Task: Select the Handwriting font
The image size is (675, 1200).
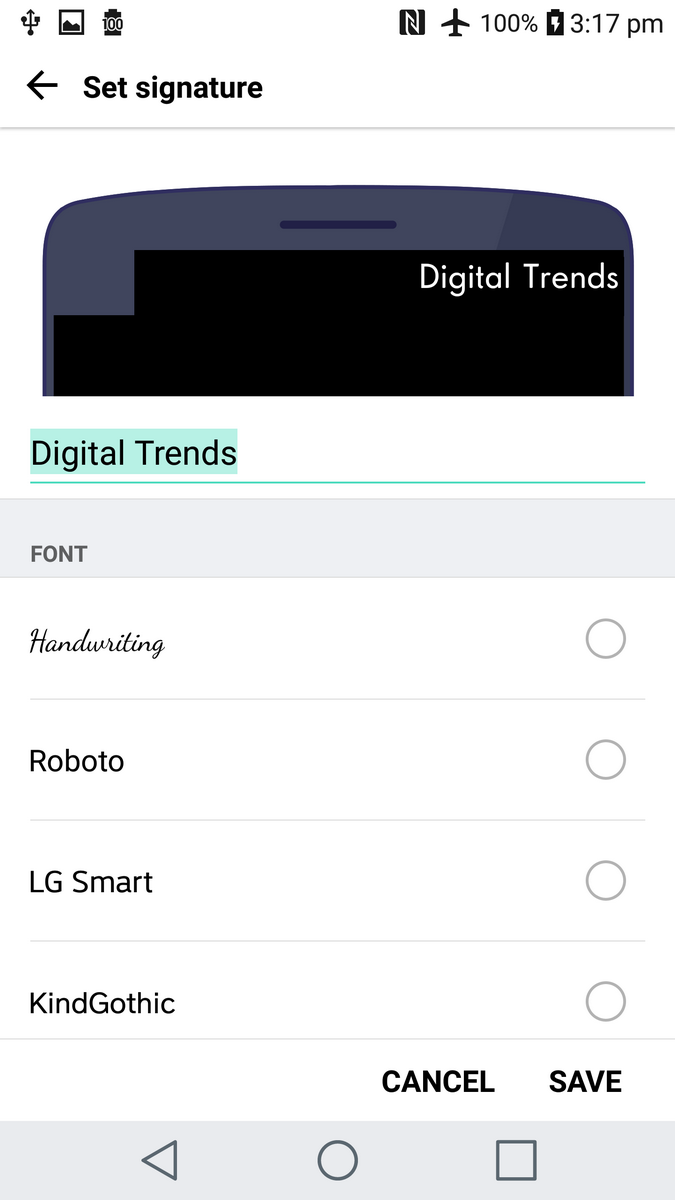Action: [x=337, y=639]
